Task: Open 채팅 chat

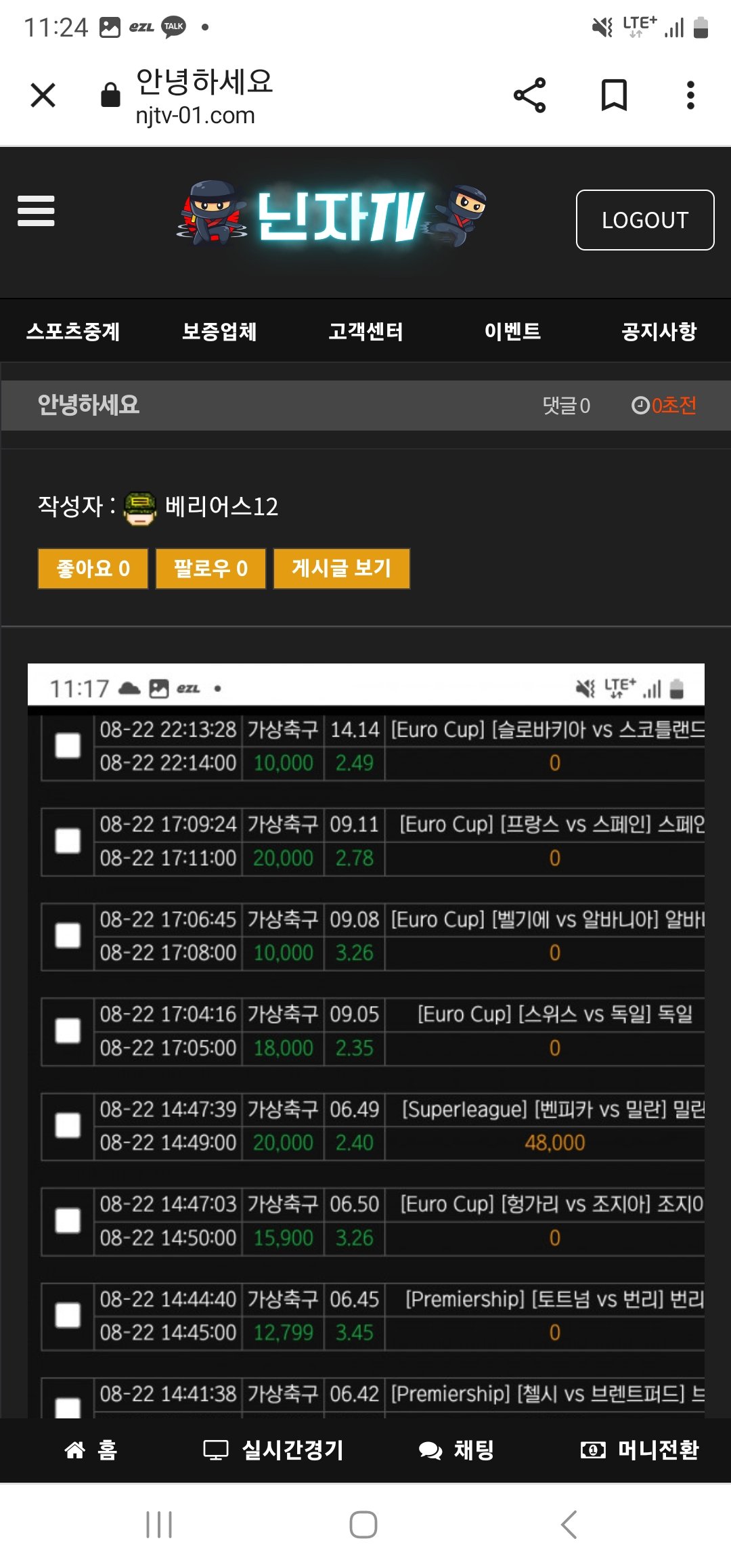Action: 456,1450
